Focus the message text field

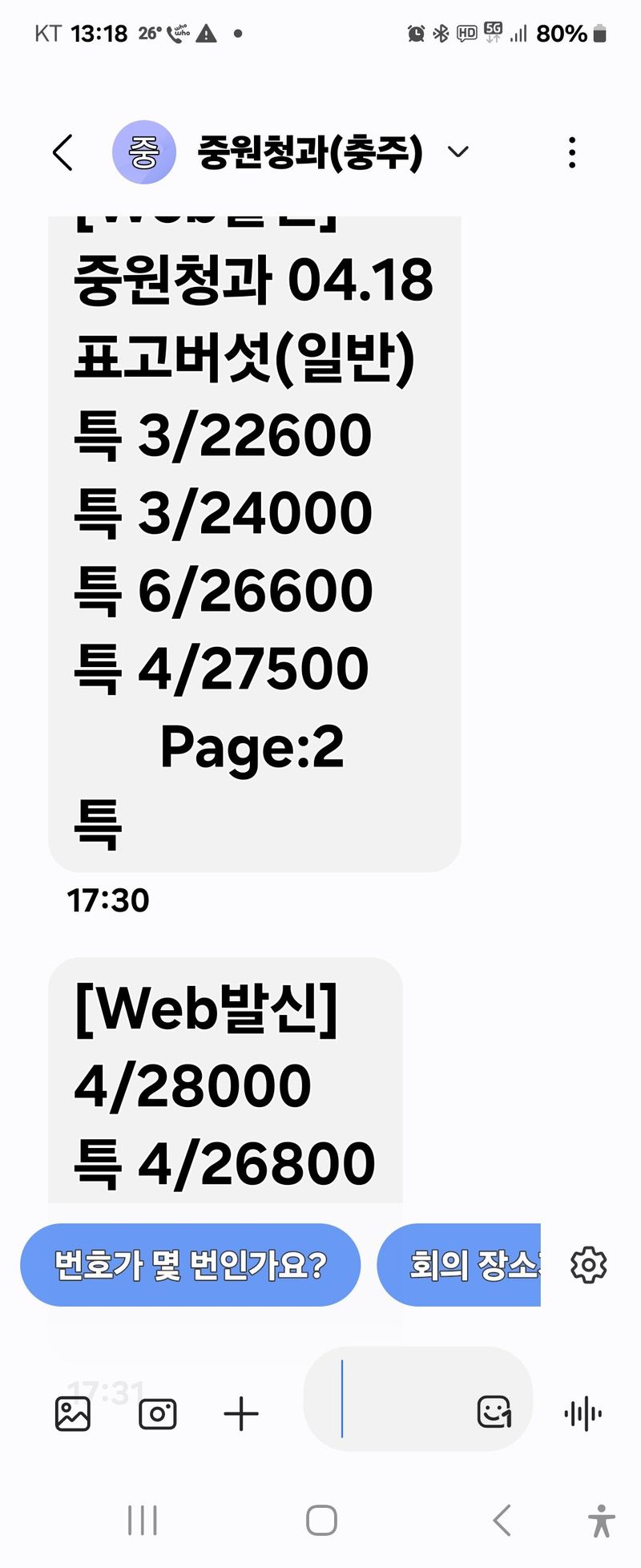(393, 1399)
